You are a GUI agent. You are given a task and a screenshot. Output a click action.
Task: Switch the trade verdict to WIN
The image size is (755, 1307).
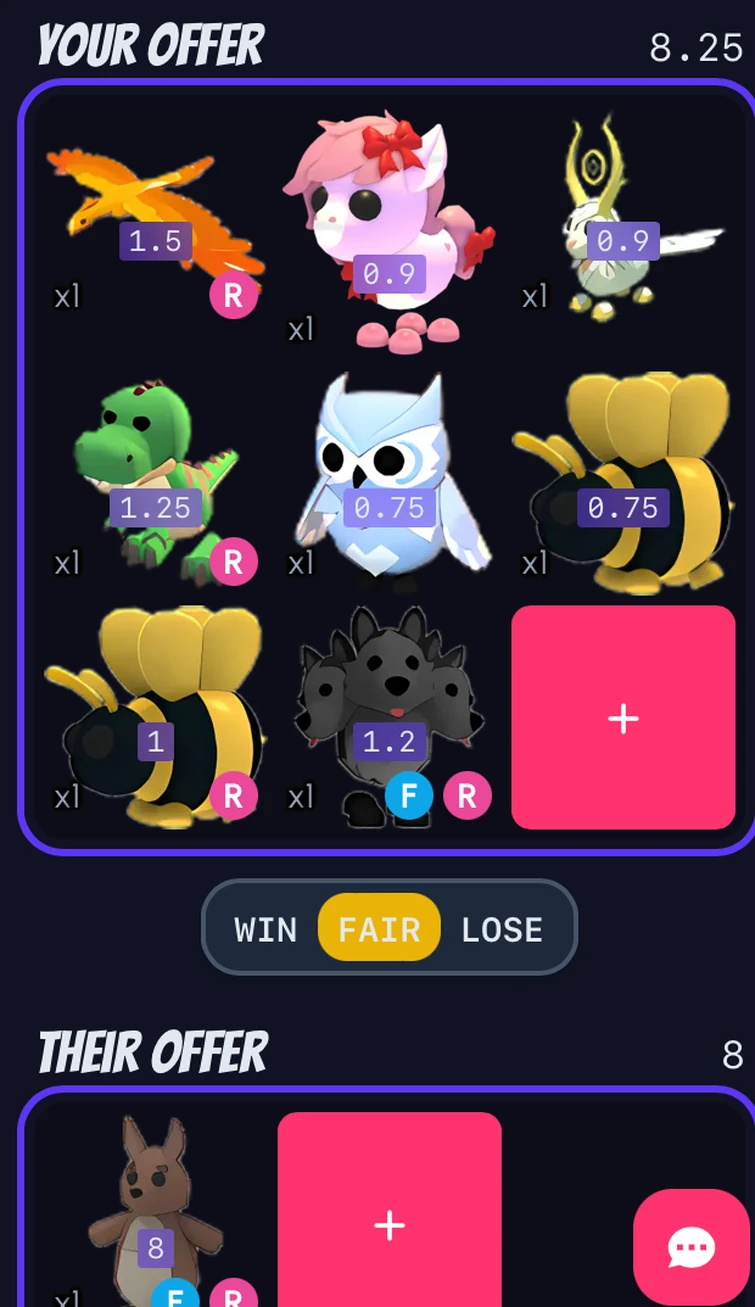pos(266,930)
